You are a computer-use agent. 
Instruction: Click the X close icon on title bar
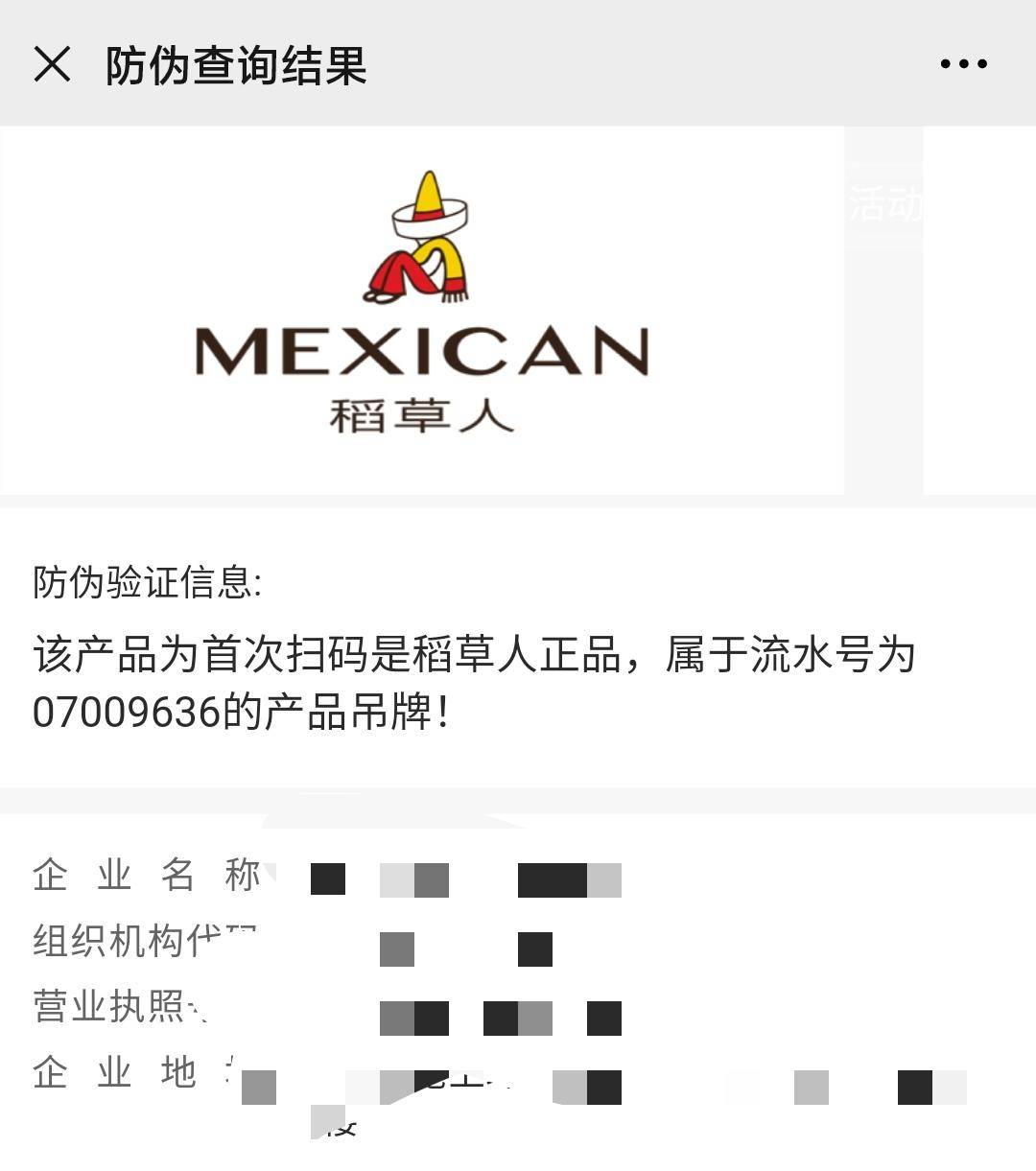point(53,65)
